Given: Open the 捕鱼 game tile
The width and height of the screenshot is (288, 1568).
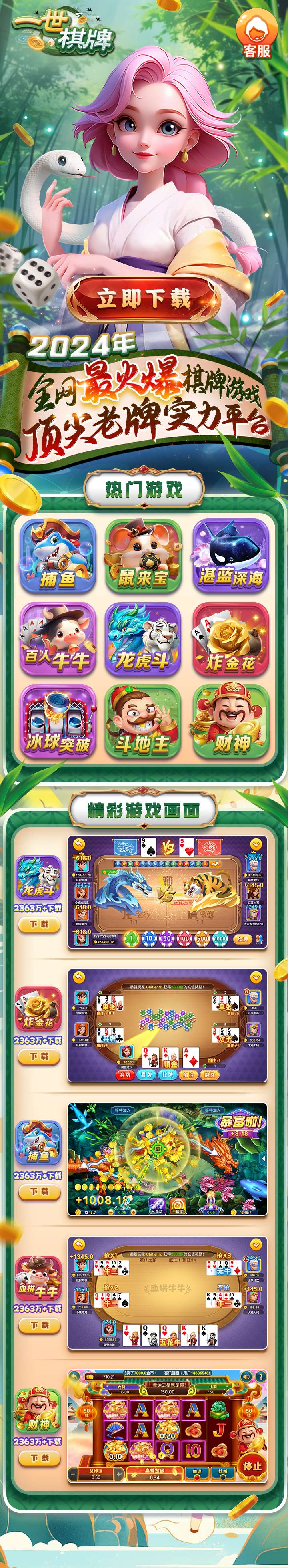Looking at the screenshot, I should pos(58,556).
